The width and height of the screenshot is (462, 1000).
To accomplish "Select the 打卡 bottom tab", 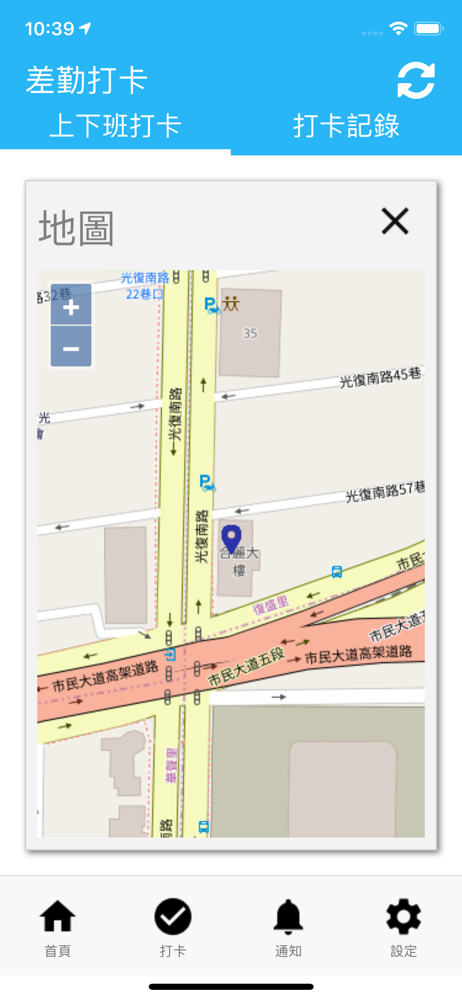I will pyautogui.click(x=173, y=928).
